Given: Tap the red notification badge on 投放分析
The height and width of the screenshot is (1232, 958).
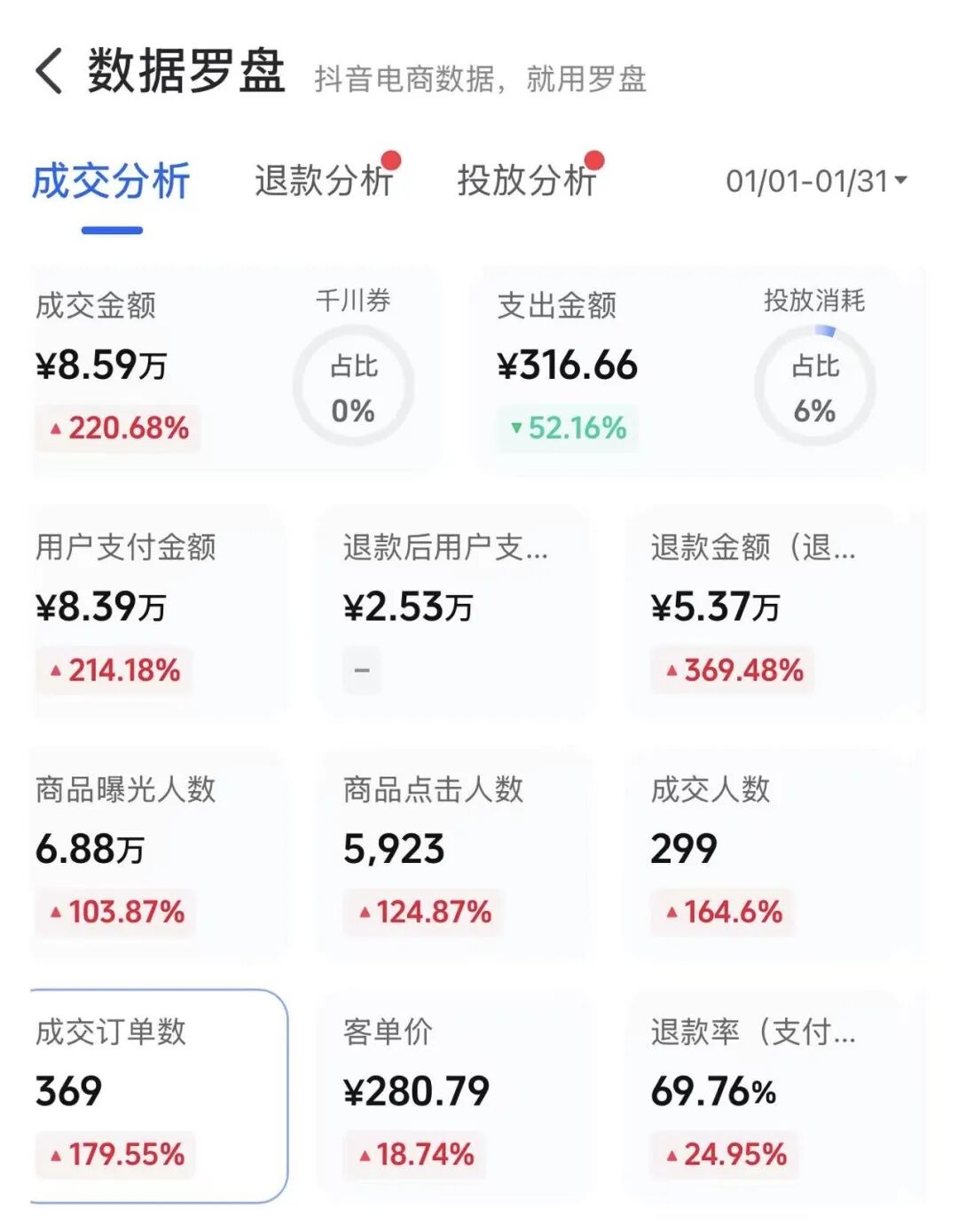Looking at the screenshot, I should [595, 159].
